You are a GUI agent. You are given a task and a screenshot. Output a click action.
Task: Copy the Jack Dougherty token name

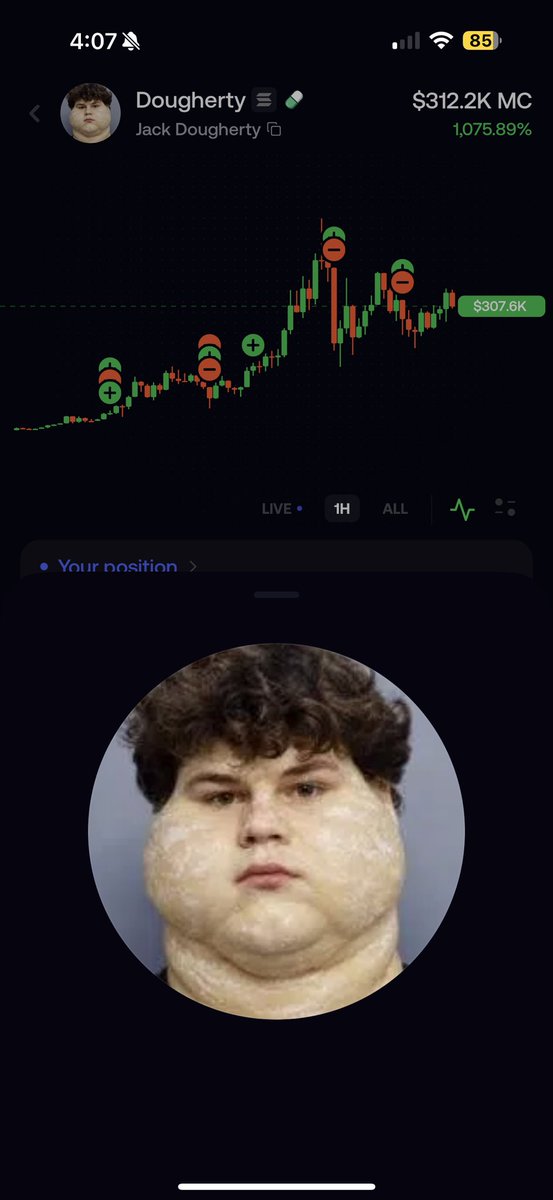(274, 130)
